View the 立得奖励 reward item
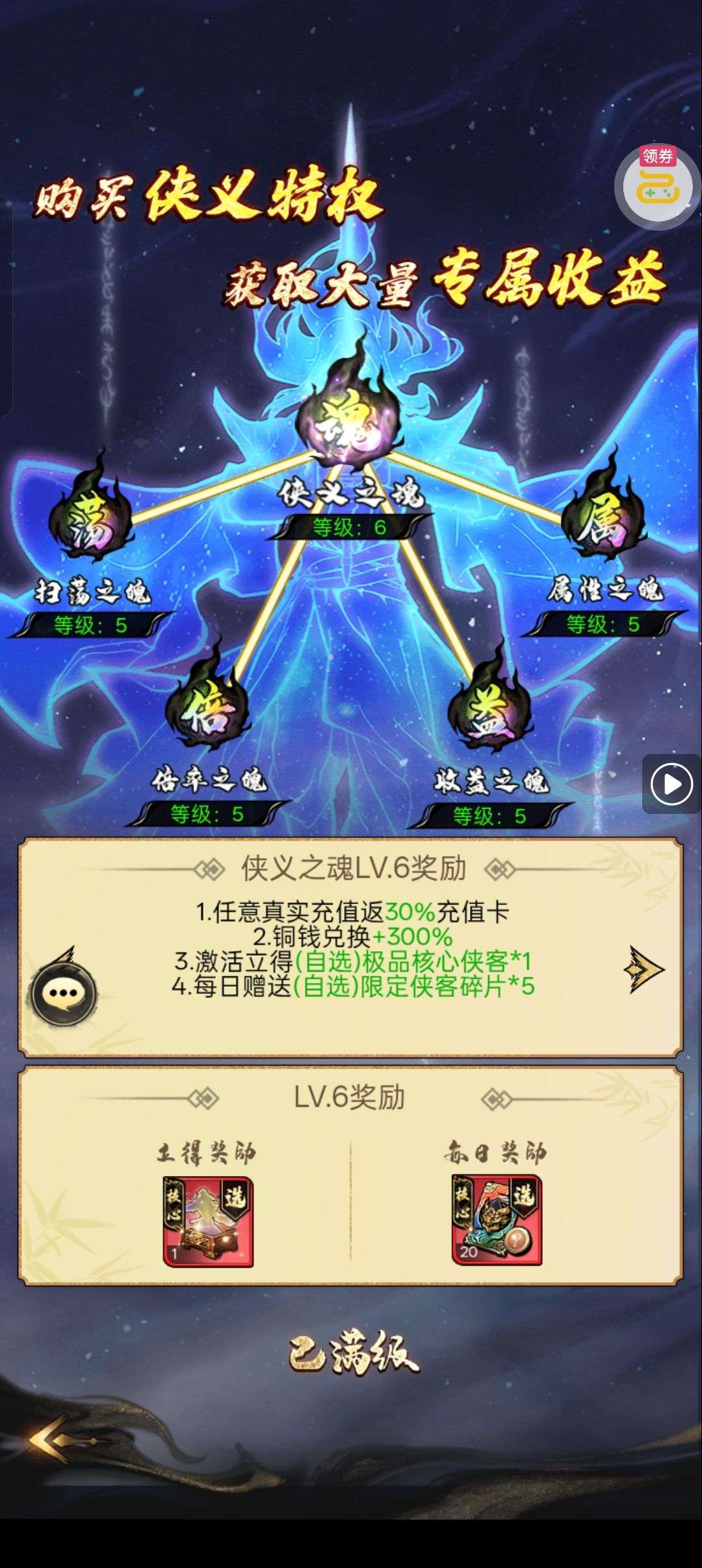Viewport: 702px width, 1568px height. (x=208, y=1222)
